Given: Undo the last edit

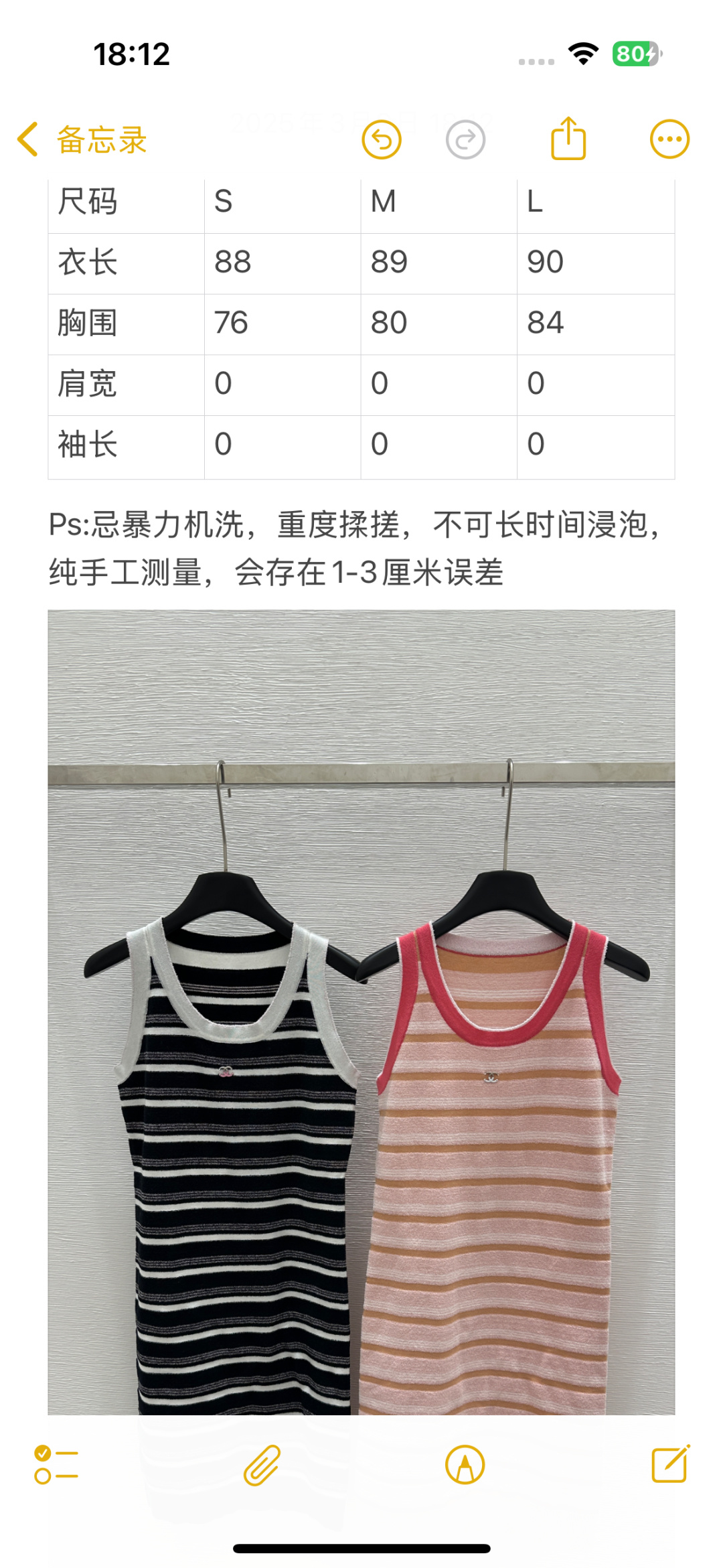Looking at the screenshot, I should [382, 140].
